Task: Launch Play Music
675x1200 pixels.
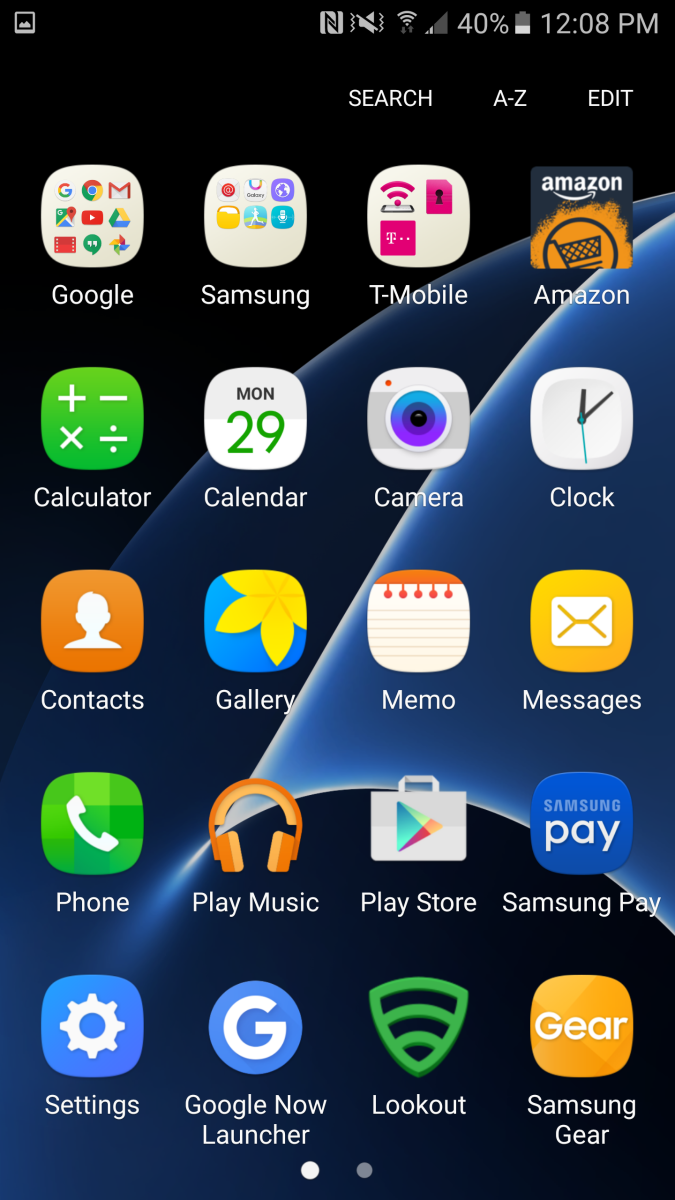Action: point(255,824)
